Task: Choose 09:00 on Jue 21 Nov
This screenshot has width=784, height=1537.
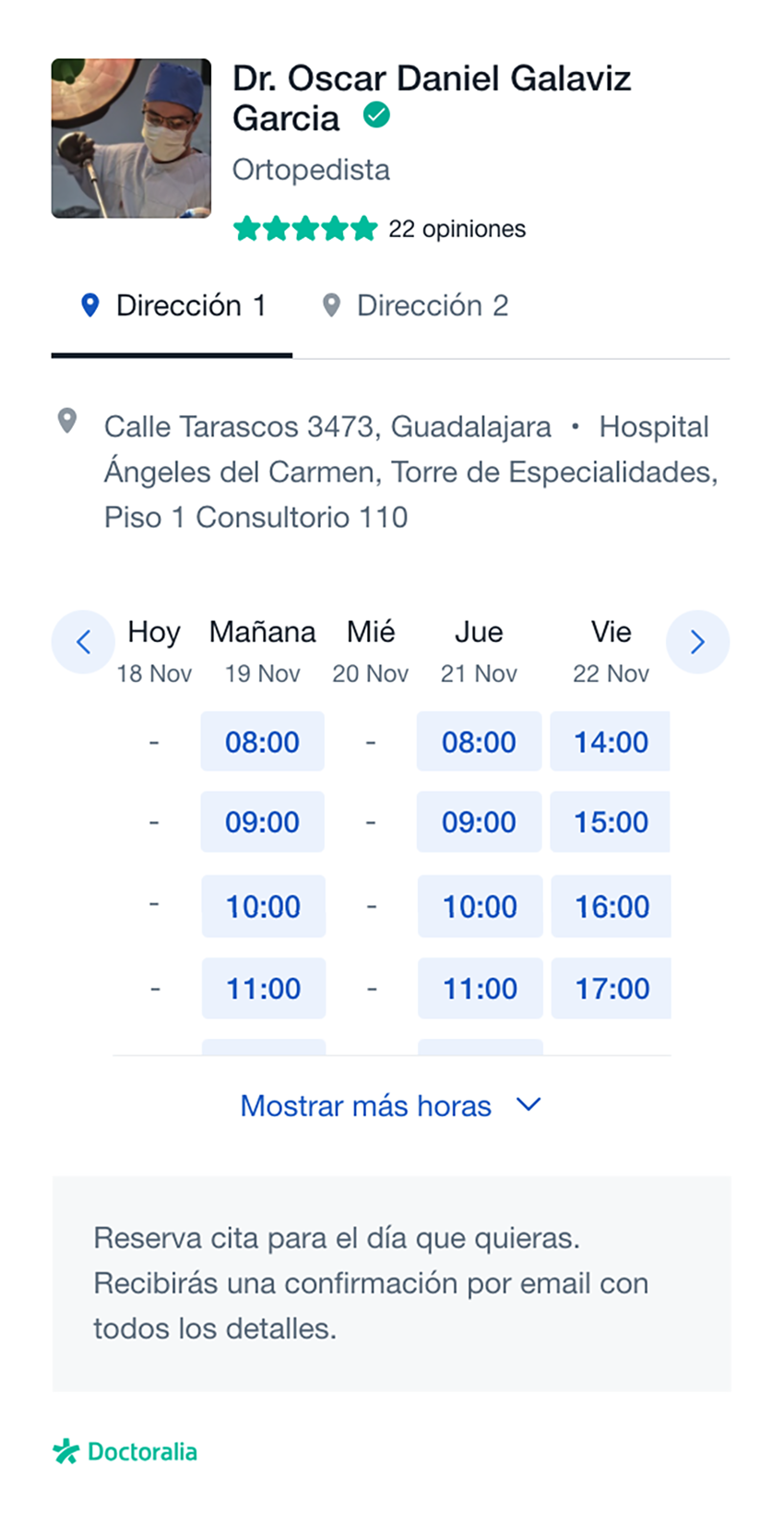Action: [x=479, y=822]
